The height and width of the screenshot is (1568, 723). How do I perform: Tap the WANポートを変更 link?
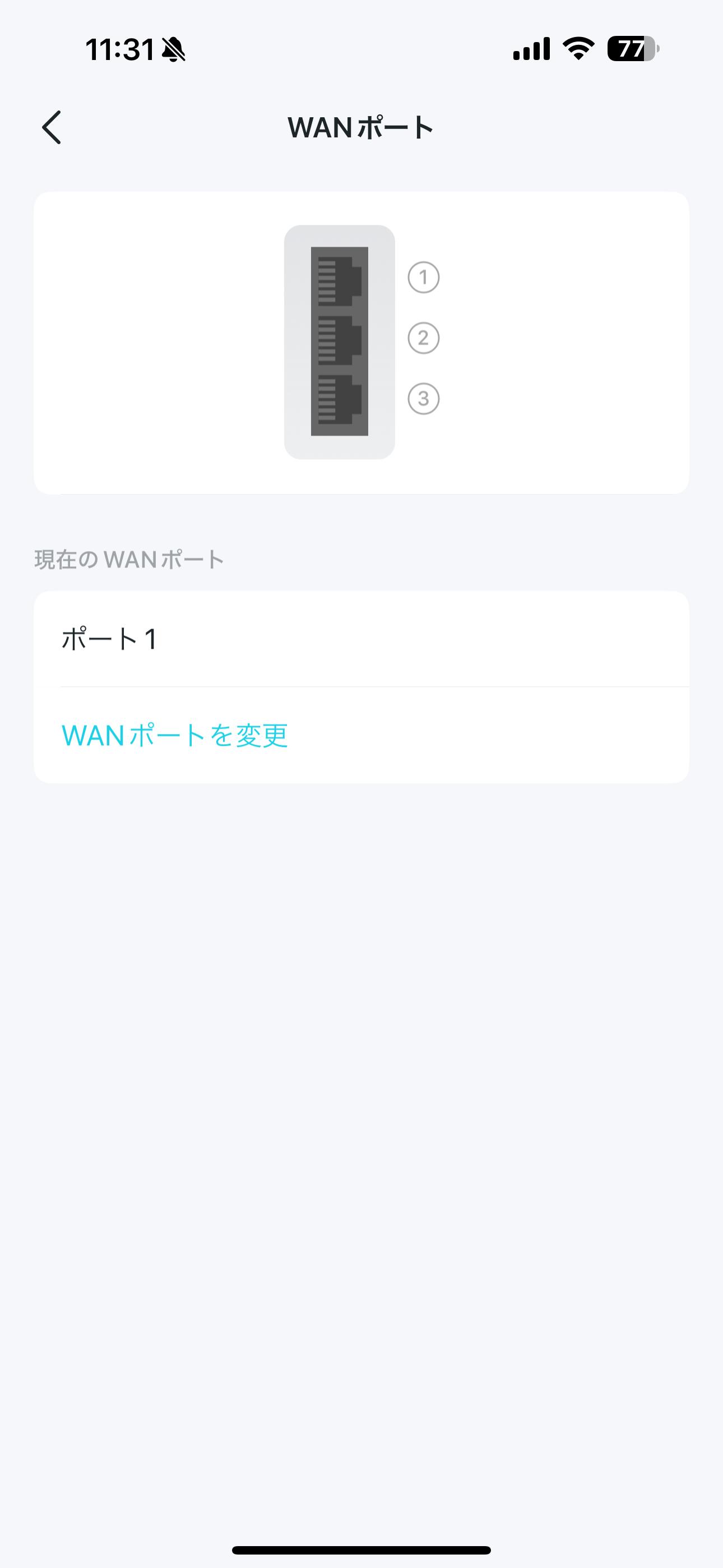coord(175,735)
